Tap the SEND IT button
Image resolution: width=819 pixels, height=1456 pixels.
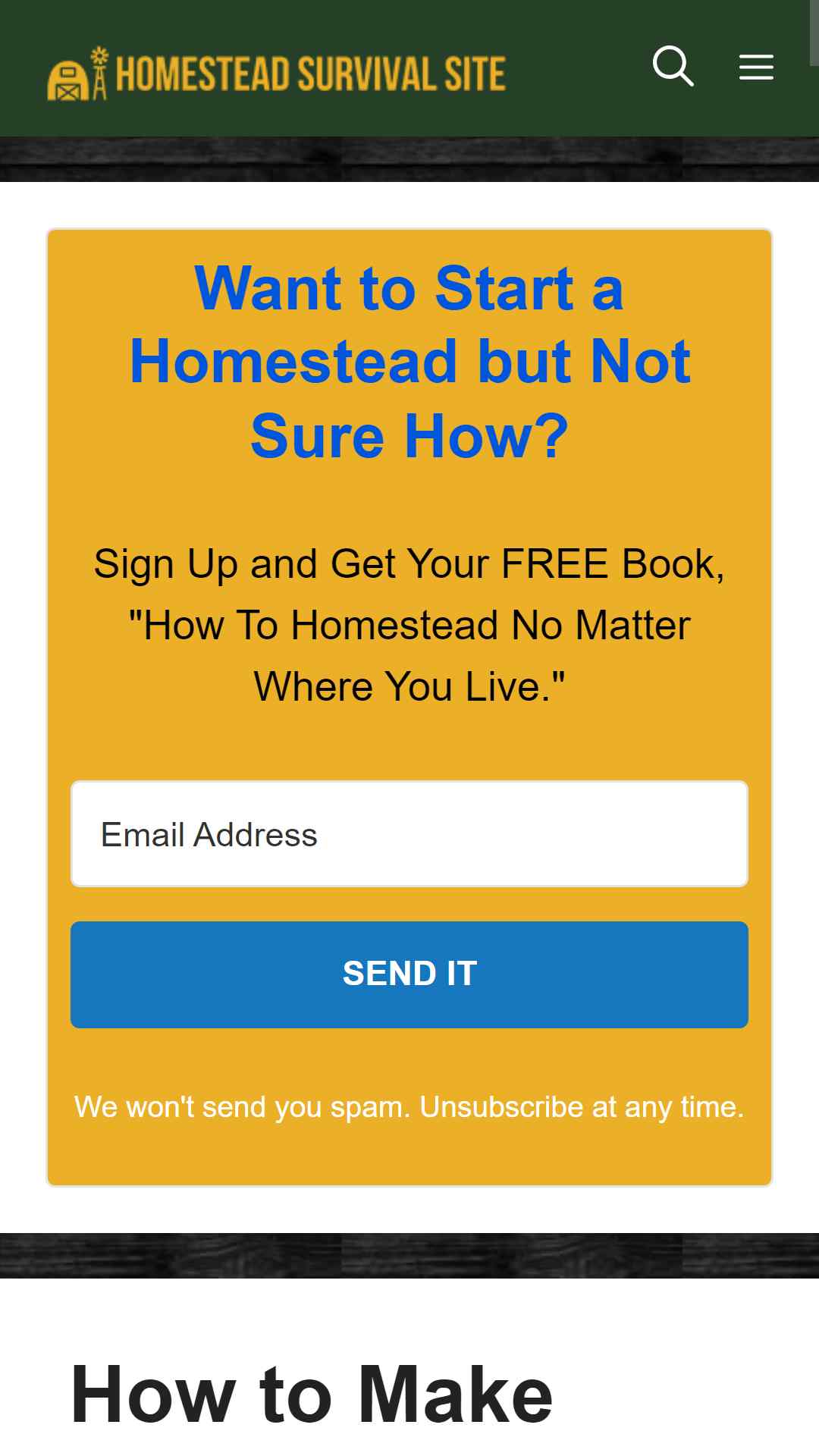[409, 974]
